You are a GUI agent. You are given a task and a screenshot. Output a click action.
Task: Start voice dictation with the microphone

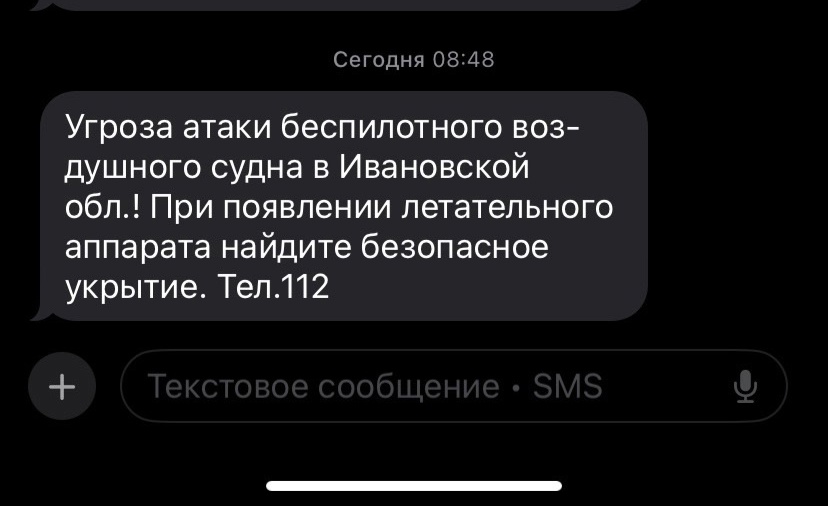point(744,386)
